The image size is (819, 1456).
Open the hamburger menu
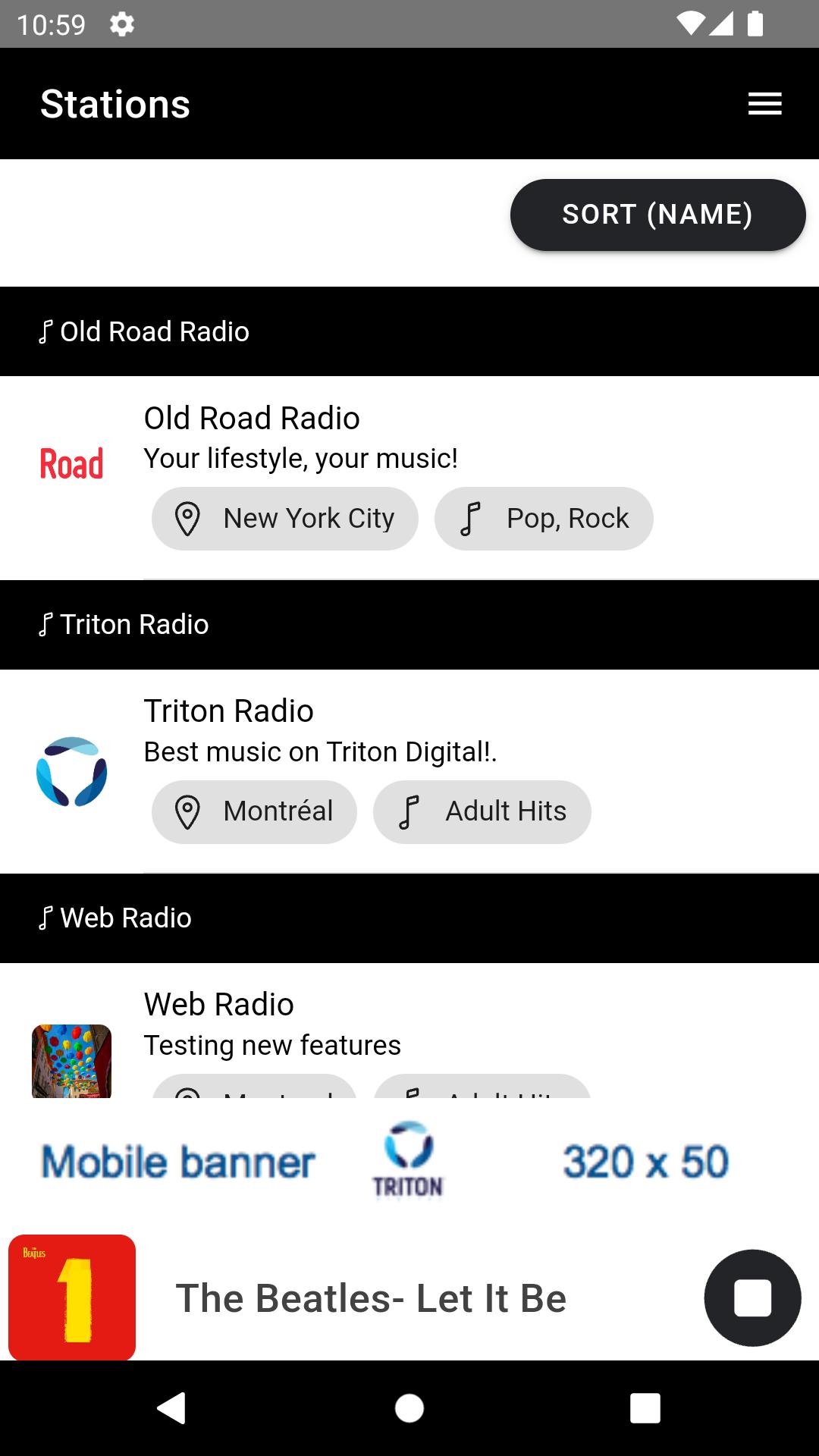coord(764,104)
